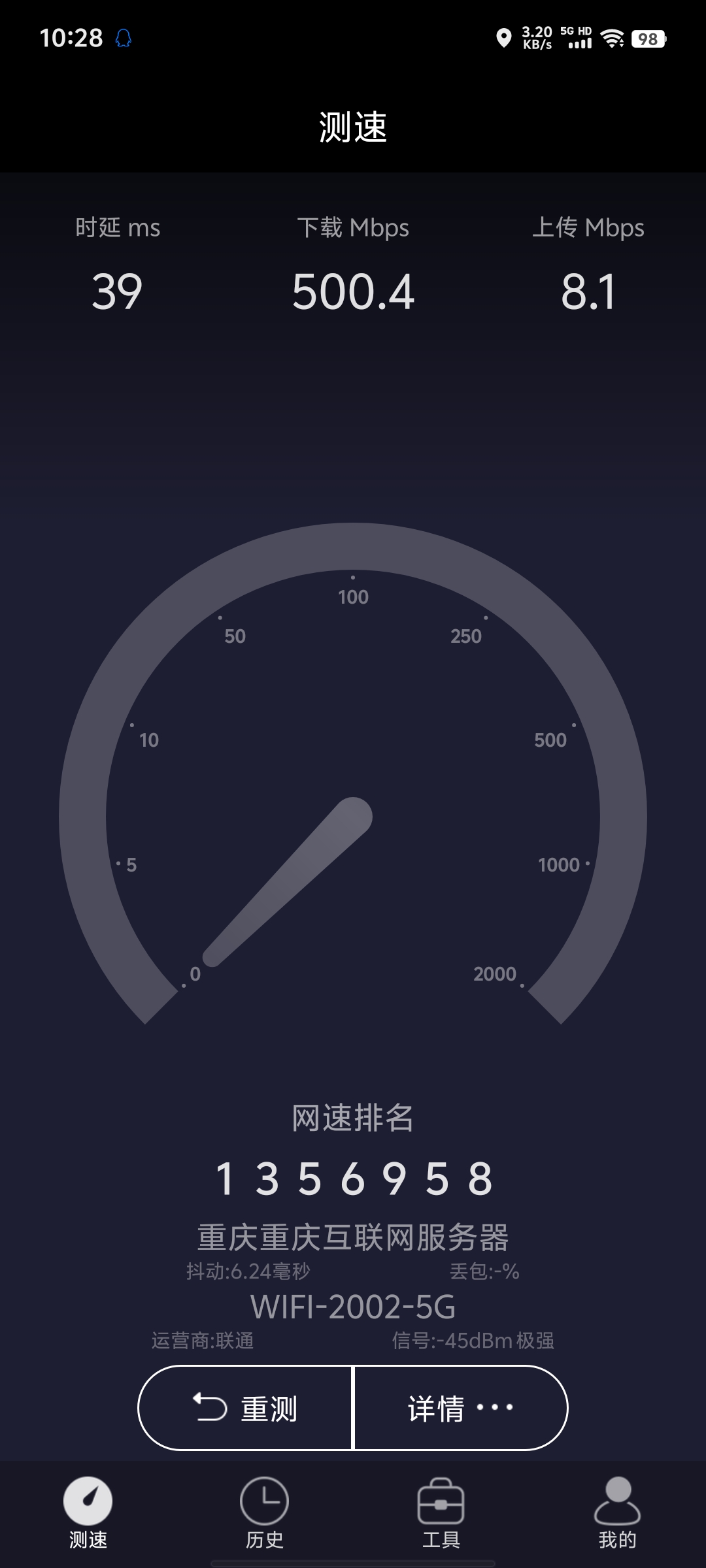This screenshot has width=706, height=1568.
Task: Open the 工具 tab
Action: [441, 1512]
